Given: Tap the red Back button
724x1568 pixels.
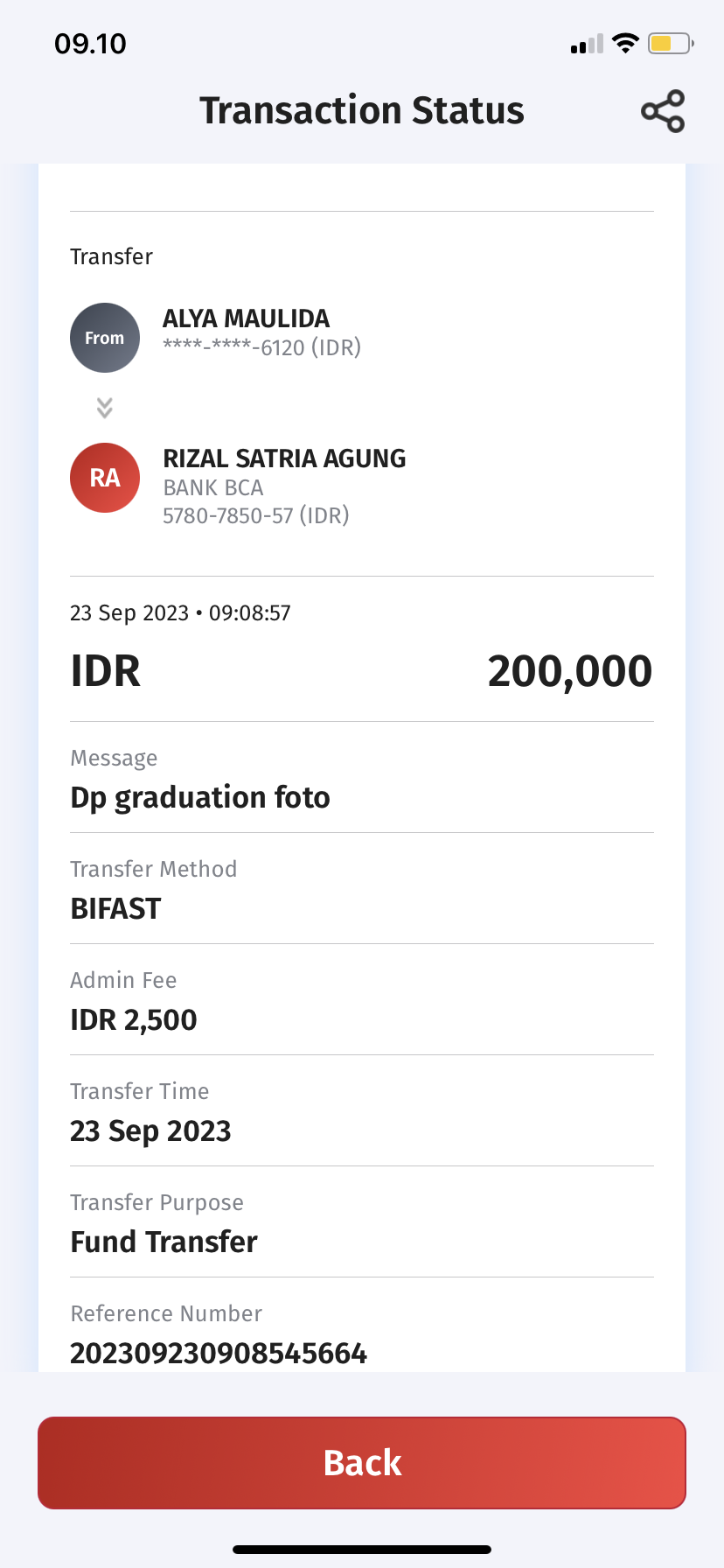Looking at the screenshot, I should coord(362,1462).
